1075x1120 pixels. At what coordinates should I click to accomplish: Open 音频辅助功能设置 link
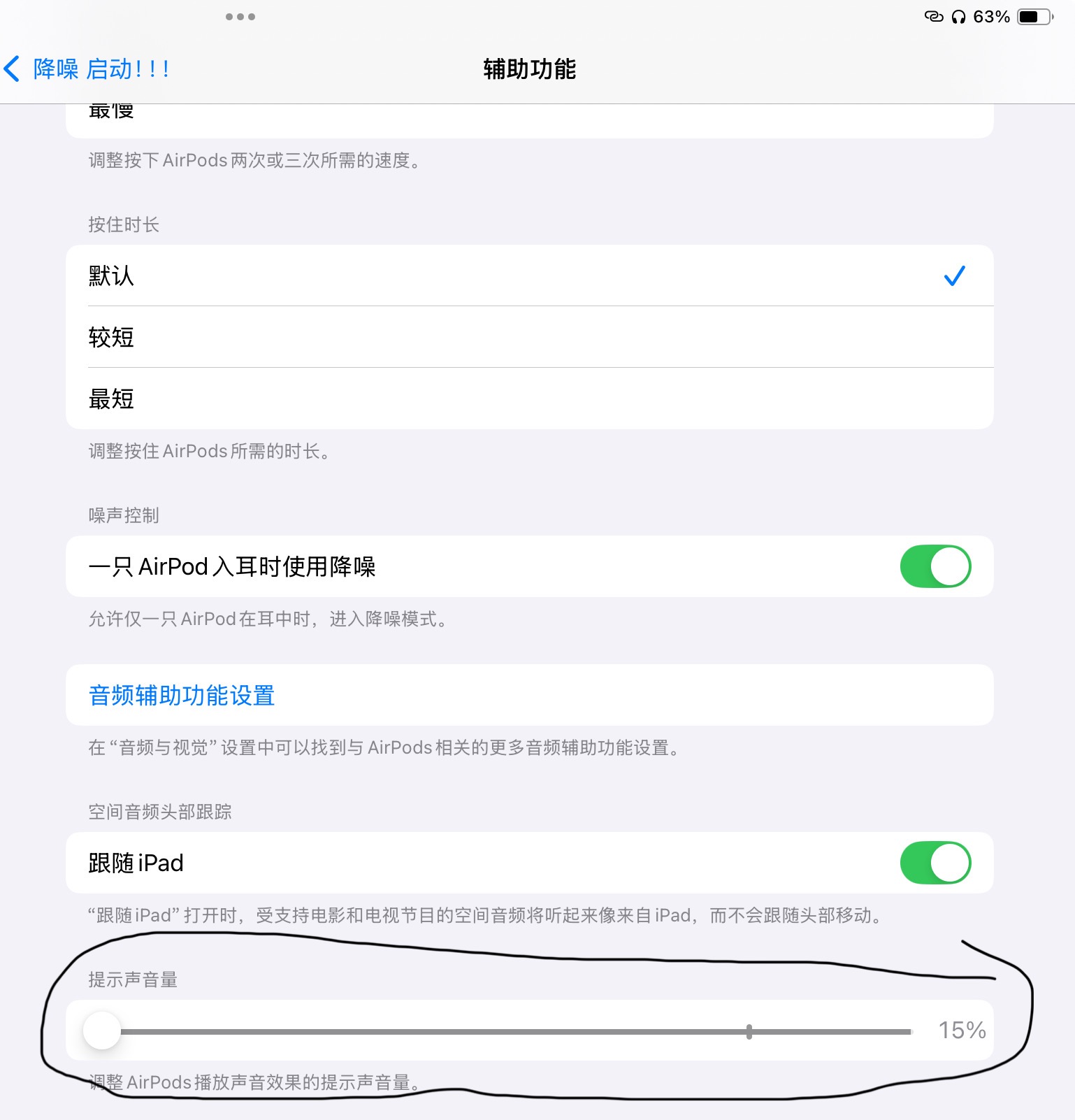(x=182, y=696)
